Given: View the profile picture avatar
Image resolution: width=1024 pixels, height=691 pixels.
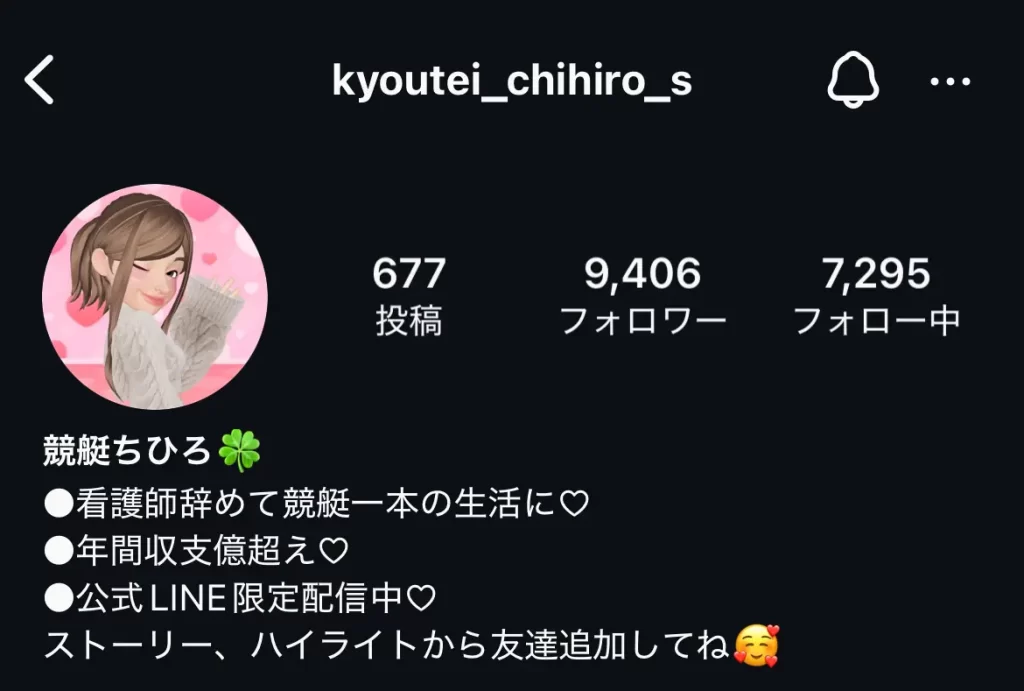Looking at the screenshot, I should (x=154, y=296).
